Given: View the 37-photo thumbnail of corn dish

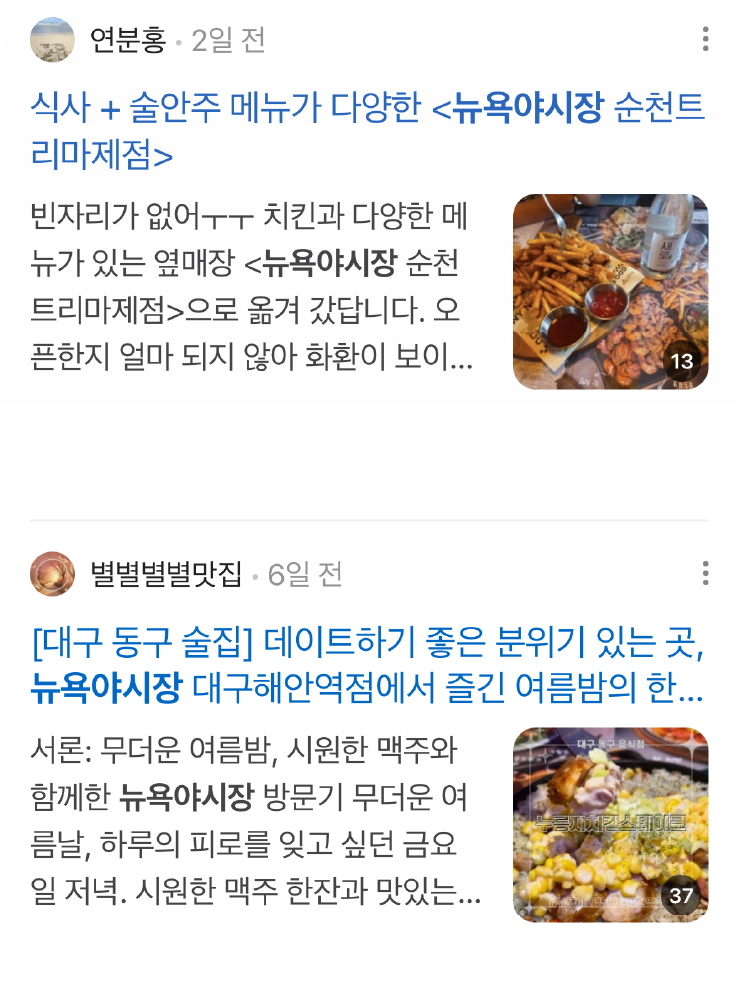Looking at the screenshot, I should pyautogui.click(x=610, y=825).
